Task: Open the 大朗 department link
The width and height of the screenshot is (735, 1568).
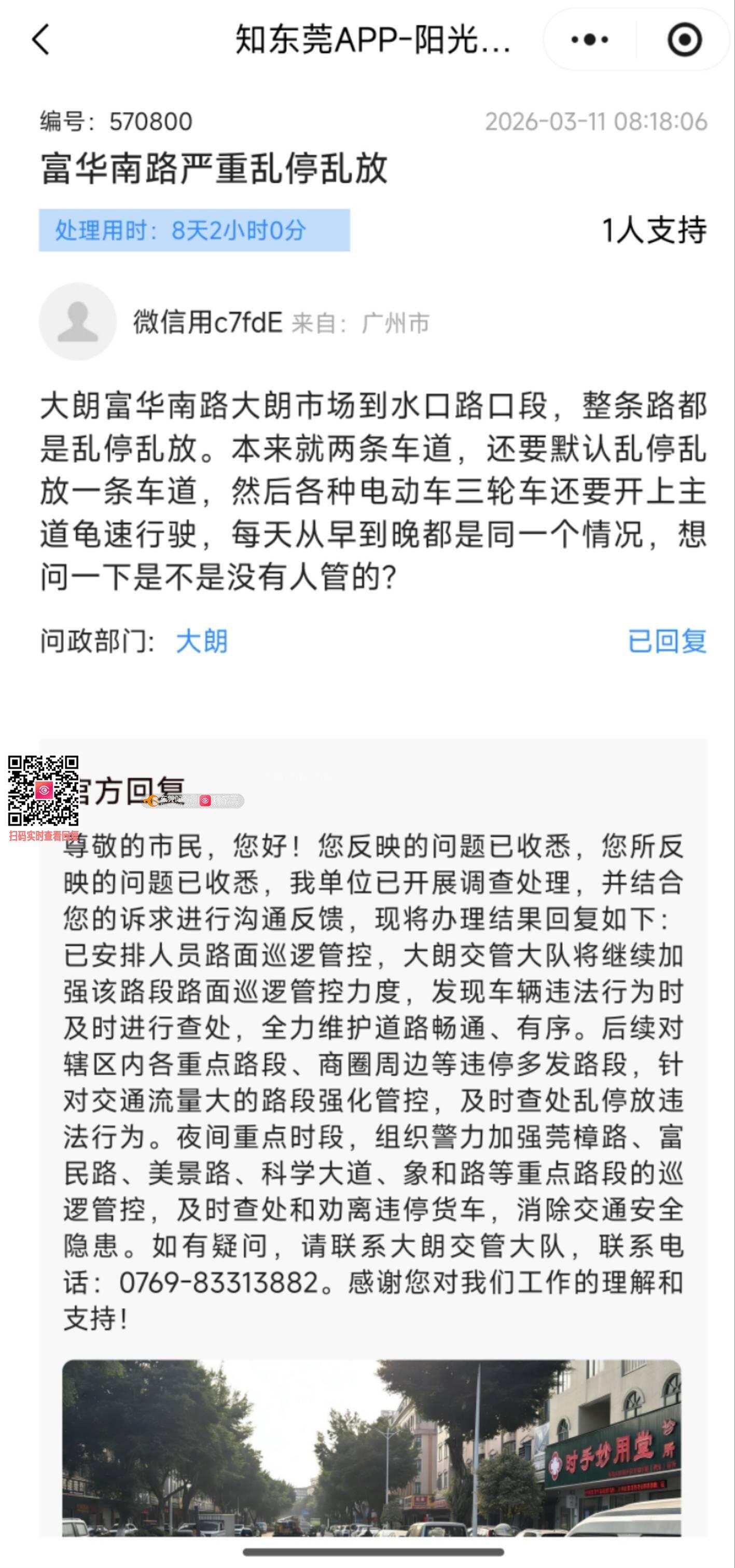Action: 201,642
